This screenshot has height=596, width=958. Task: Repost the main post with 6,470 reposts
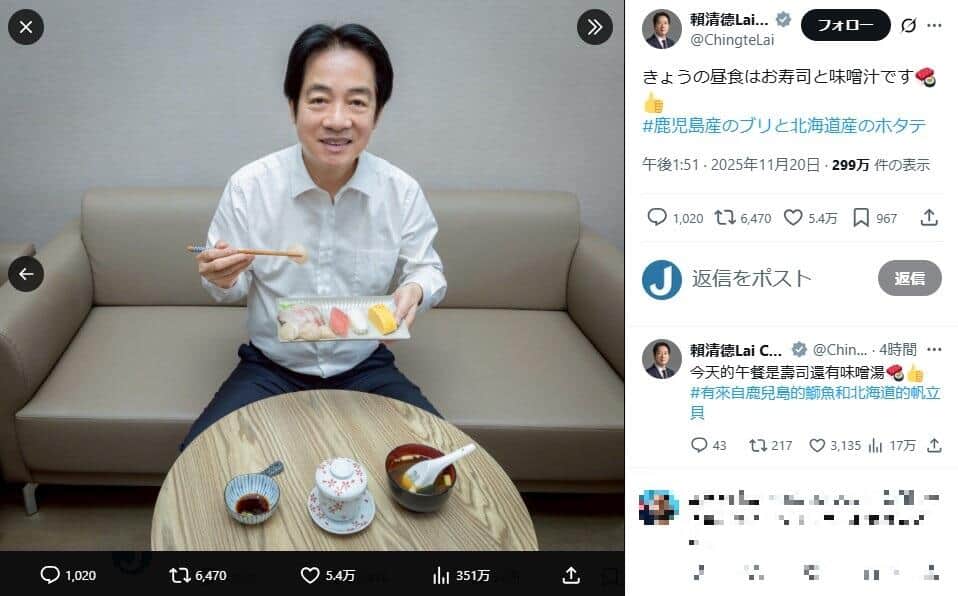point(725,217)
